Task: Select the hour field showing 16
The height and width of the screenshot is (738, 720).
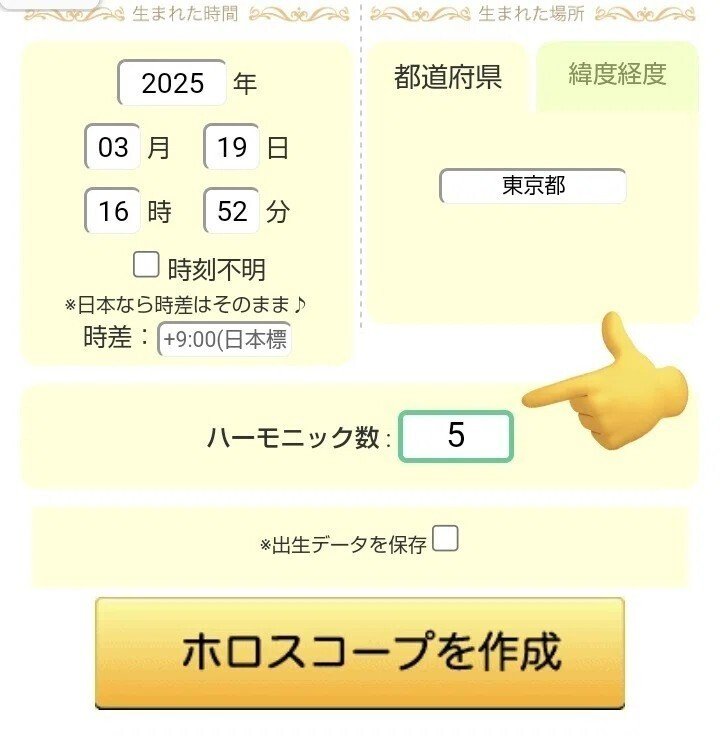Action: pyautogui.click(x=113, y=211)
